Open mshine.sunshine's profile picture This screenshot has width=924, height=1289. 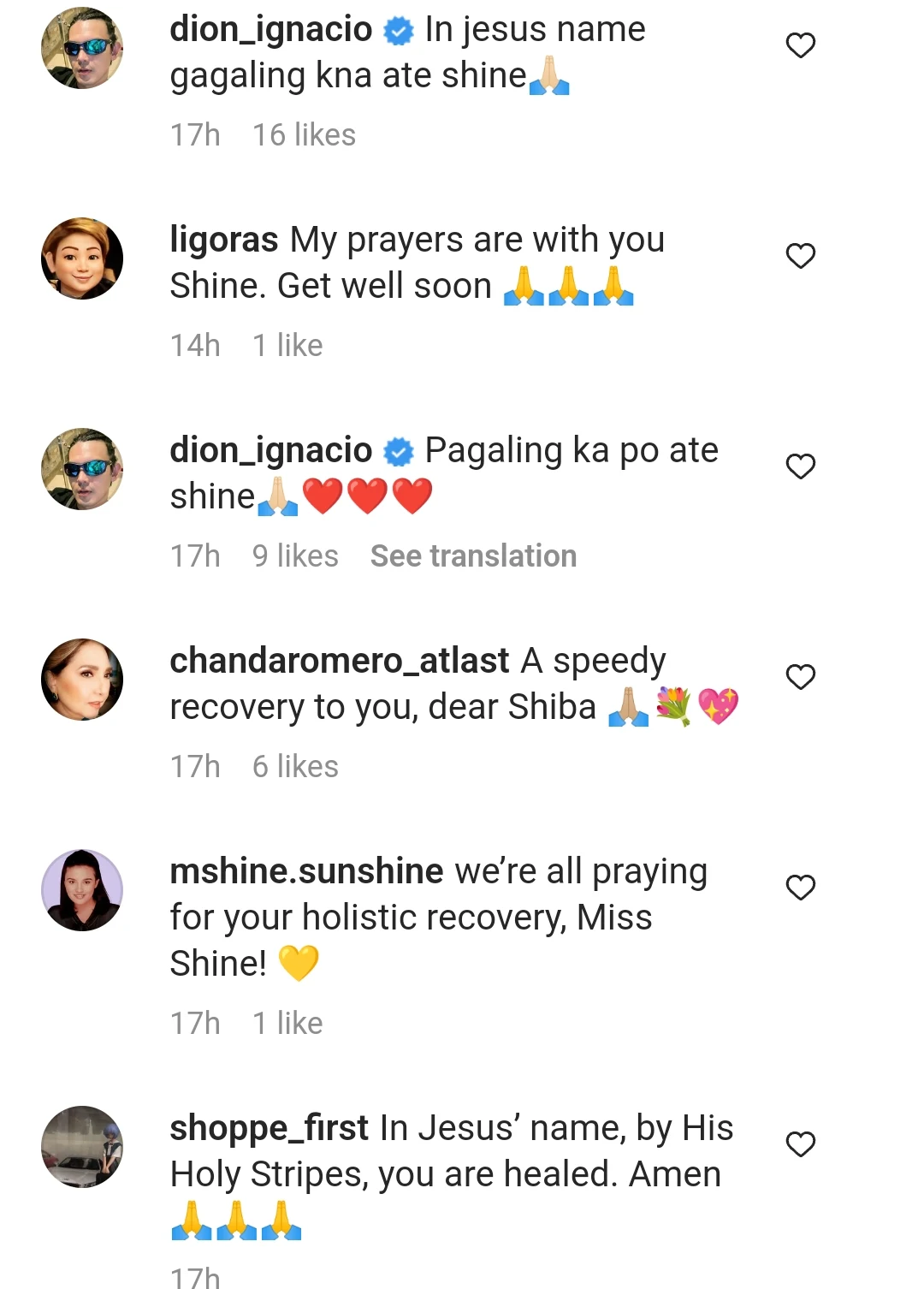(x=82, y=890)
